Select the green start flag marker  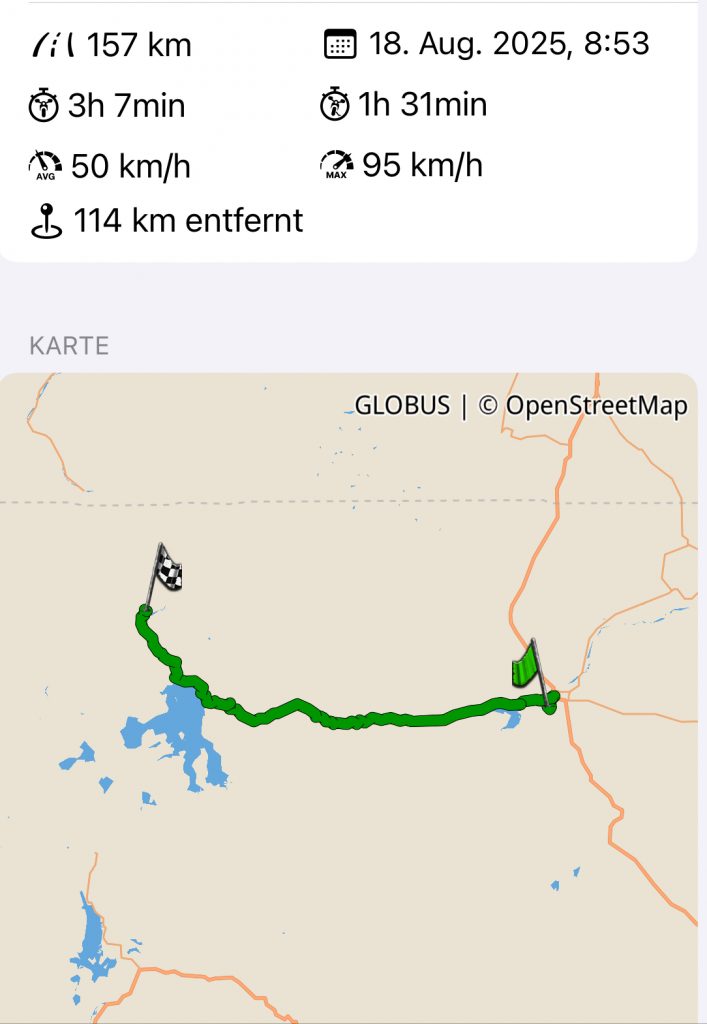point(527,667)
